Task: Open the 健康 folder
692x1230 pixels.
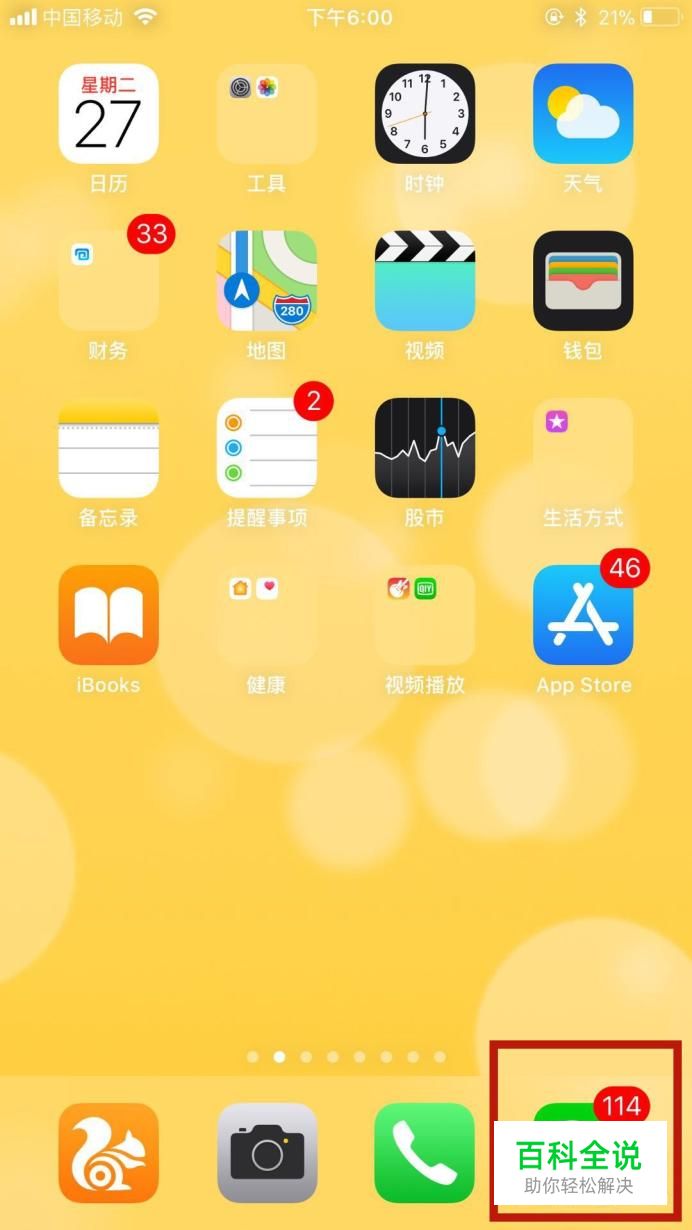Action: point(266,615)
